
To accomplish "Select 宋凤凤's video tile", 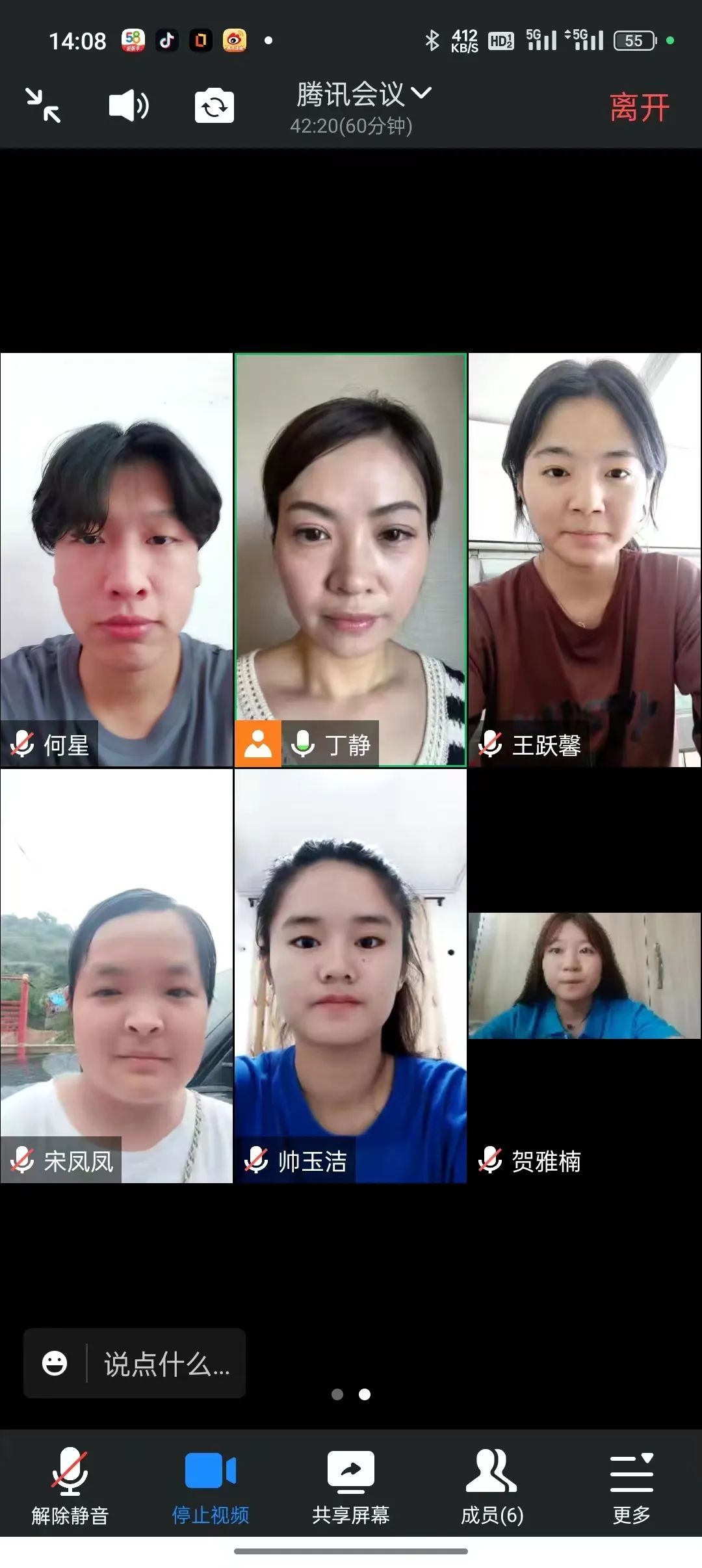I will 116,975.
